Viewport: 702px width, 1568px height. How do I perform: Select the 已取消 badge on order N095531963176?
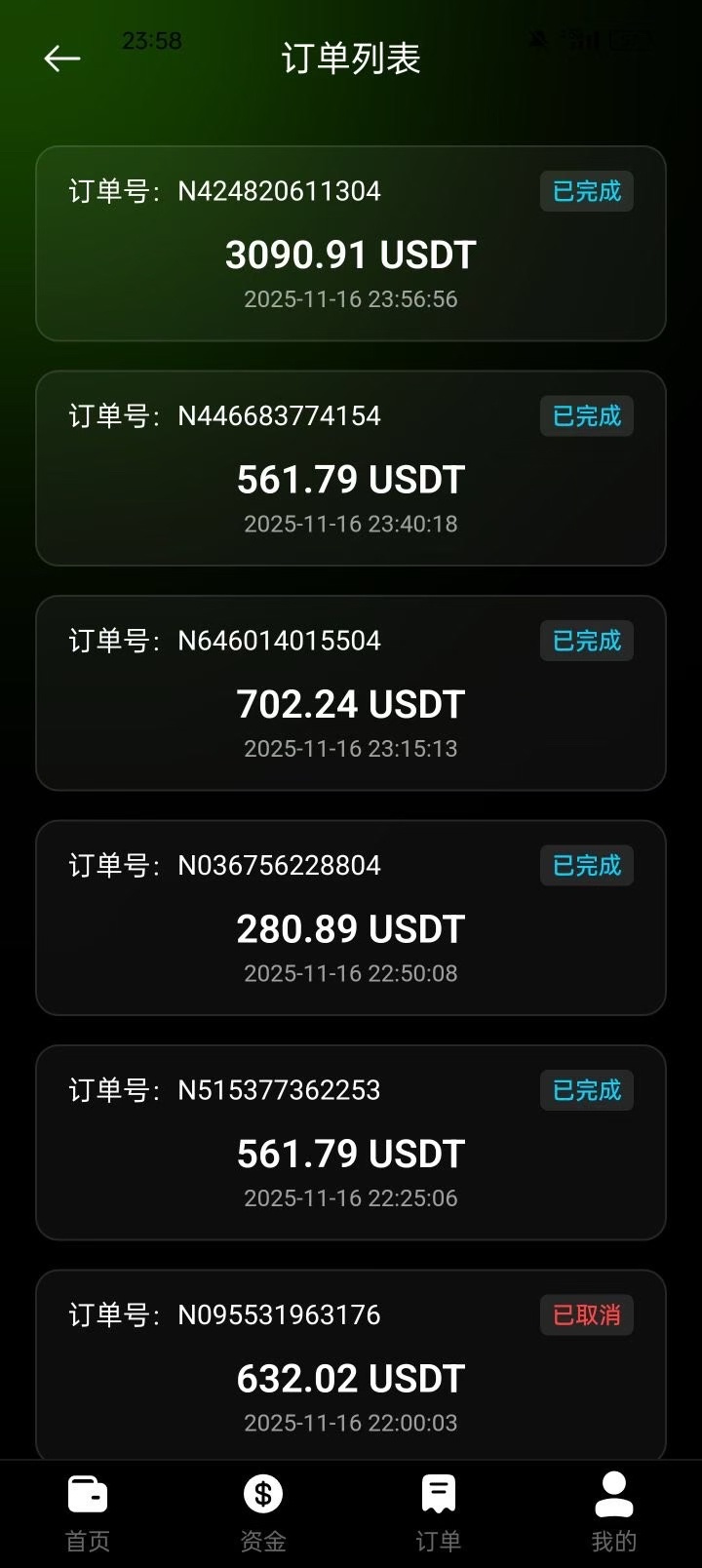pos(586,1314)
